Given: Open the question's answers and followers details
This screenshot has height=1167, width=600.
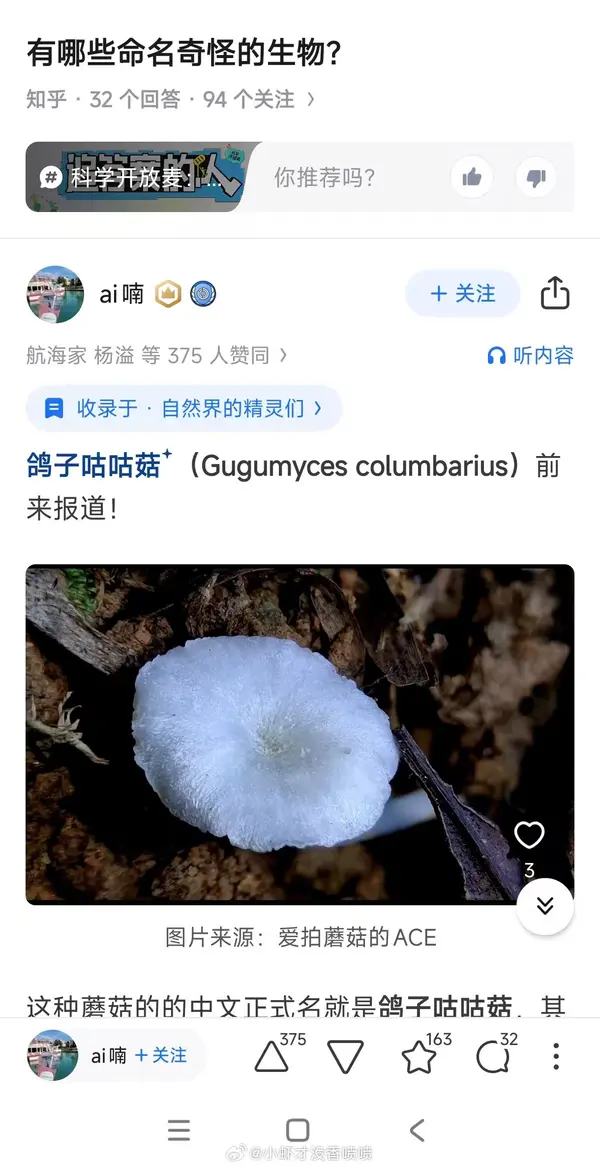Looking at the screenshot, I should click(170, 99).
